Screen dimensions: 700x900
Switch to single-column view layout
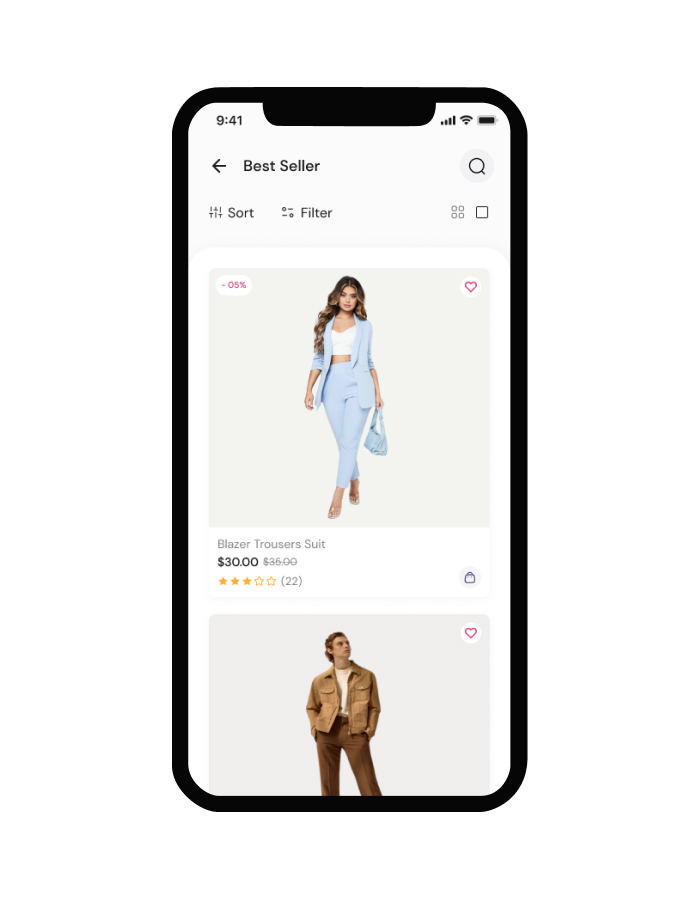[x=482, y=212]
